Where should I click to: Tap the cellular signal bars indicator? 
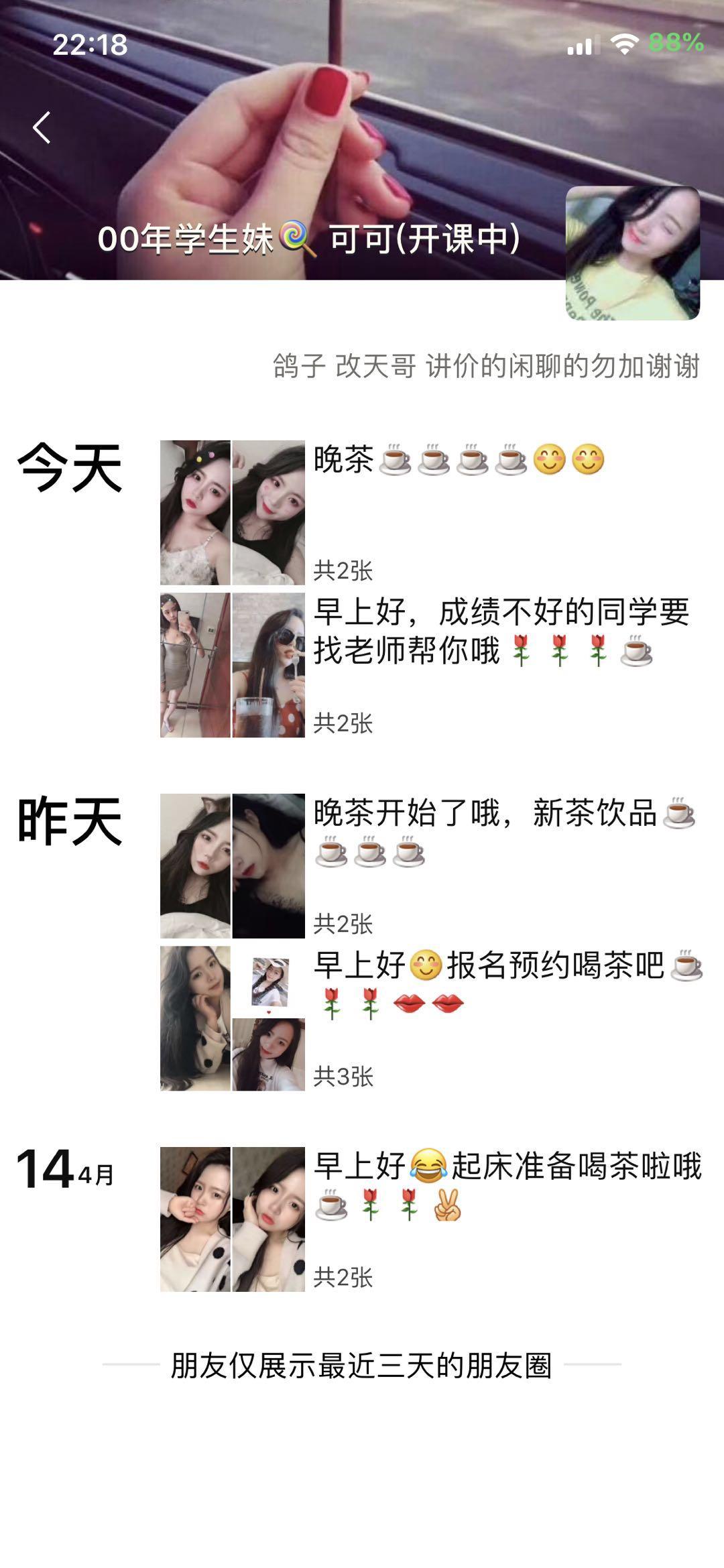pyautogui.click(x=583, y=44)
